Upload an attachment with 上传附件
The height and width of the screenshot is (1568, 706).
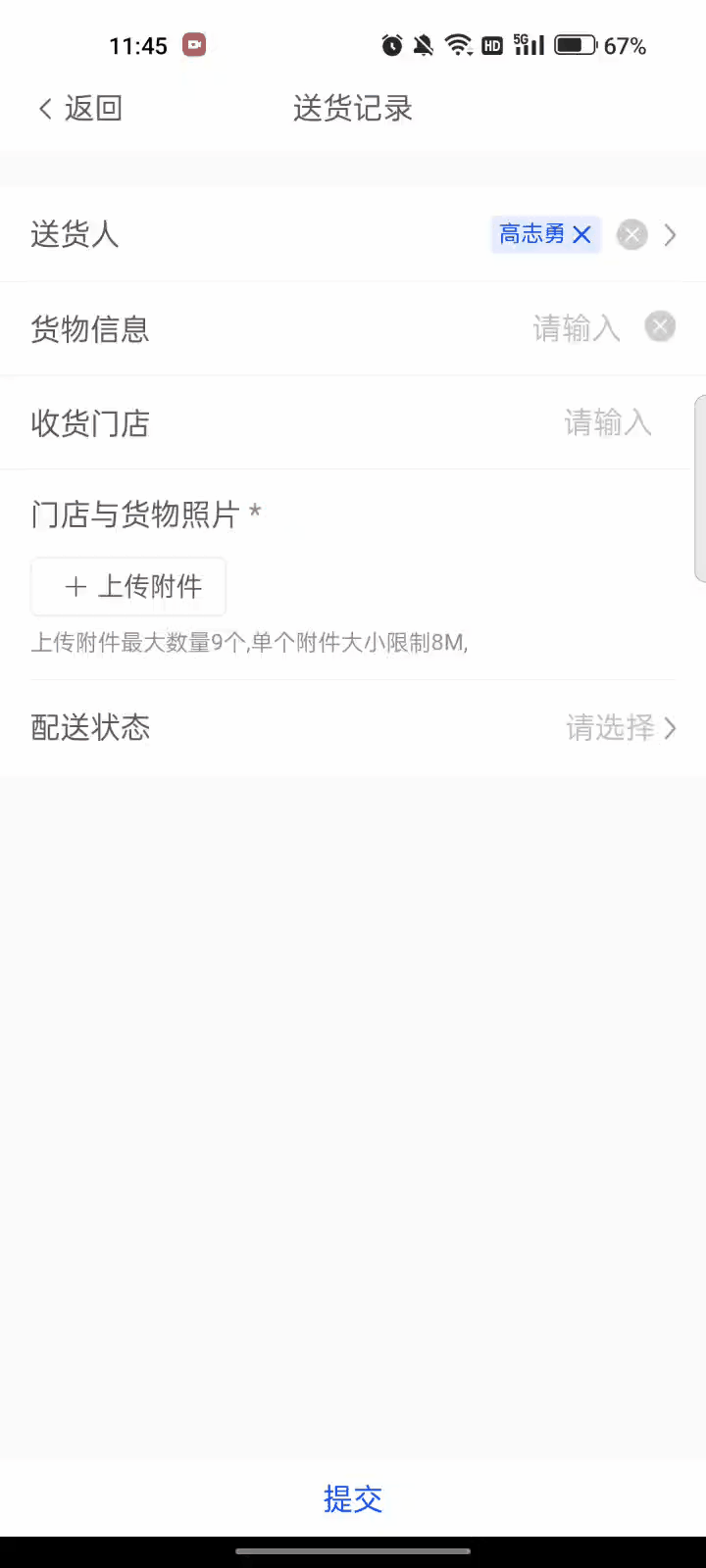(x=129, y=587)
